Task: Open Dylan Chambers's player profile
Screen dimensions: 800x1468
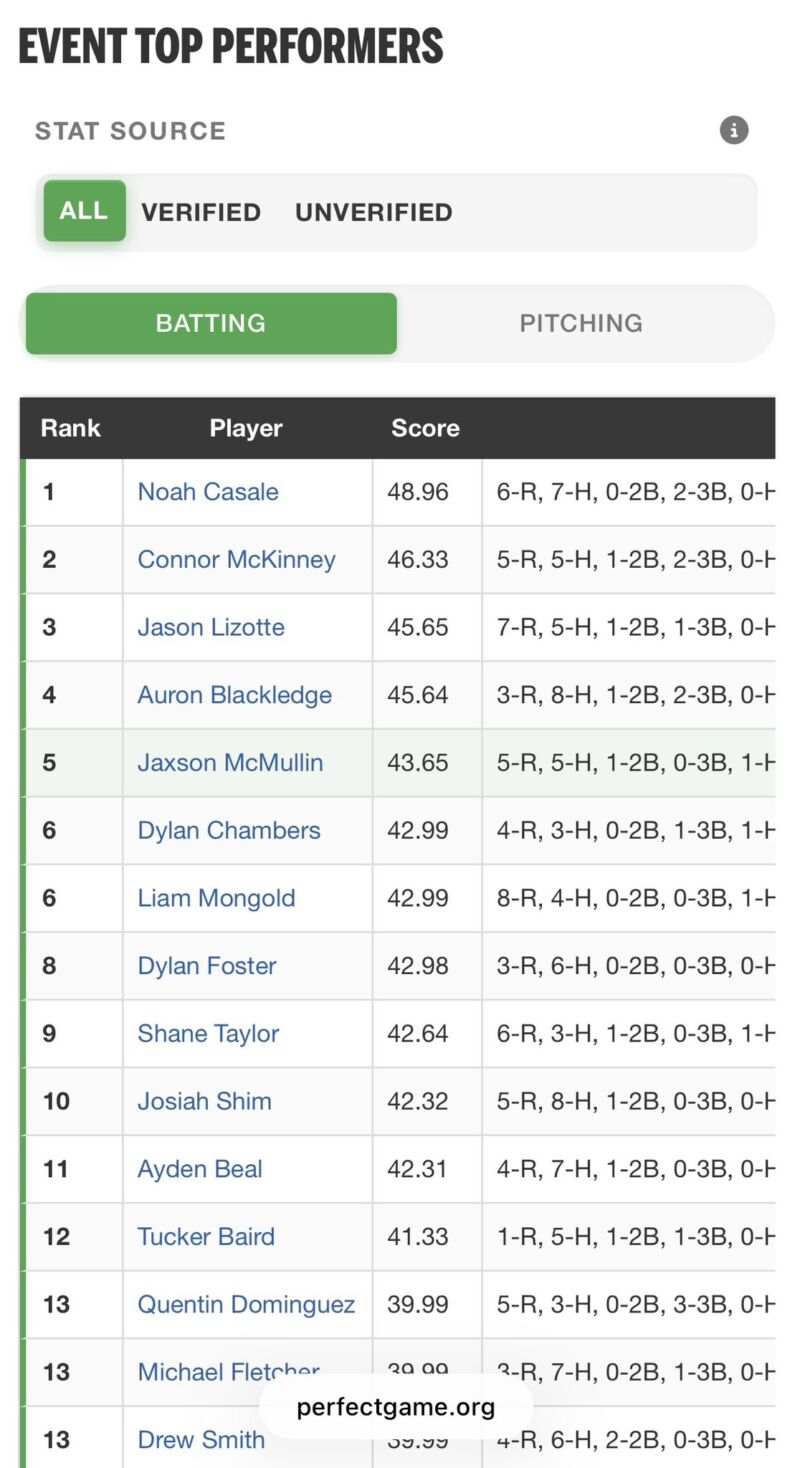Action: 229,831
